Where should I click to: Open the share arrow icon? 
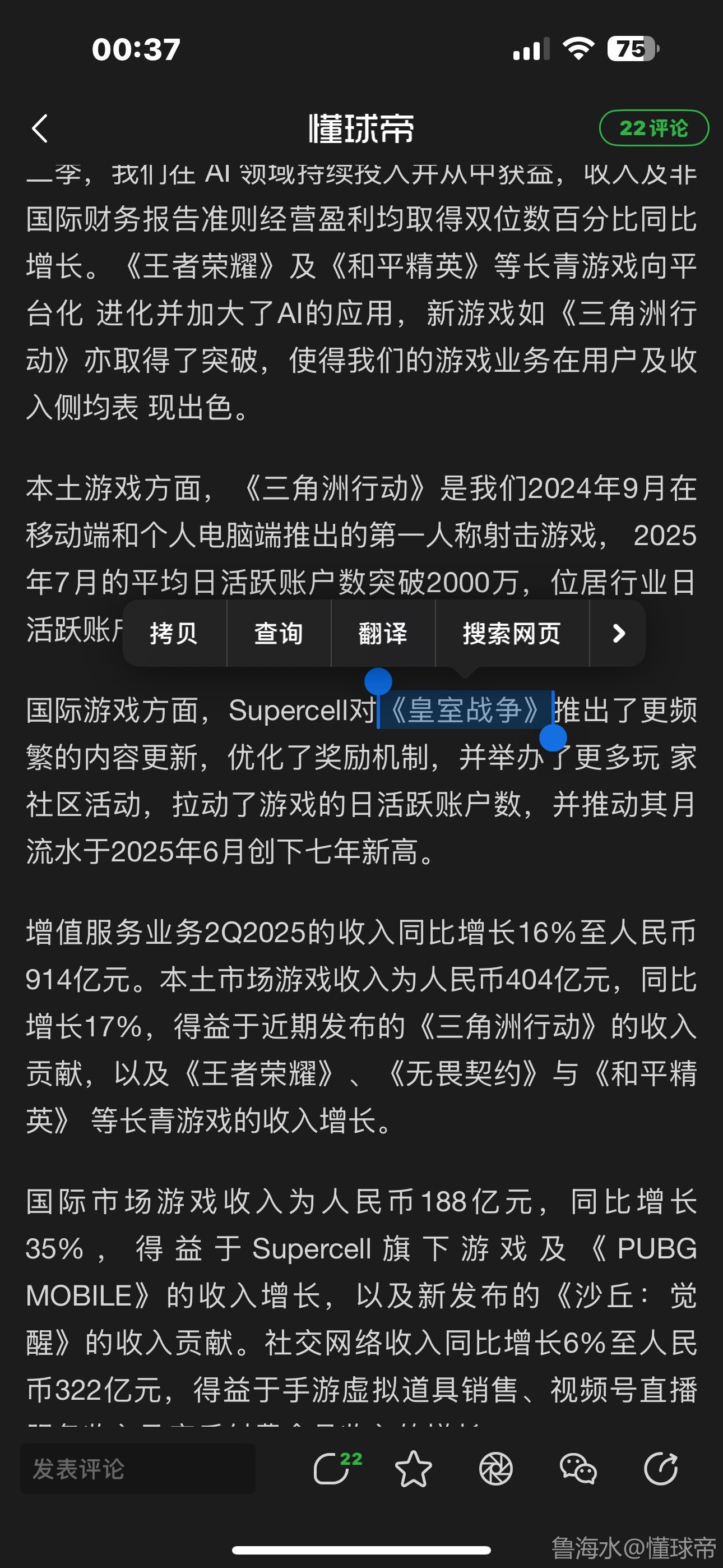coord(661,1469)
